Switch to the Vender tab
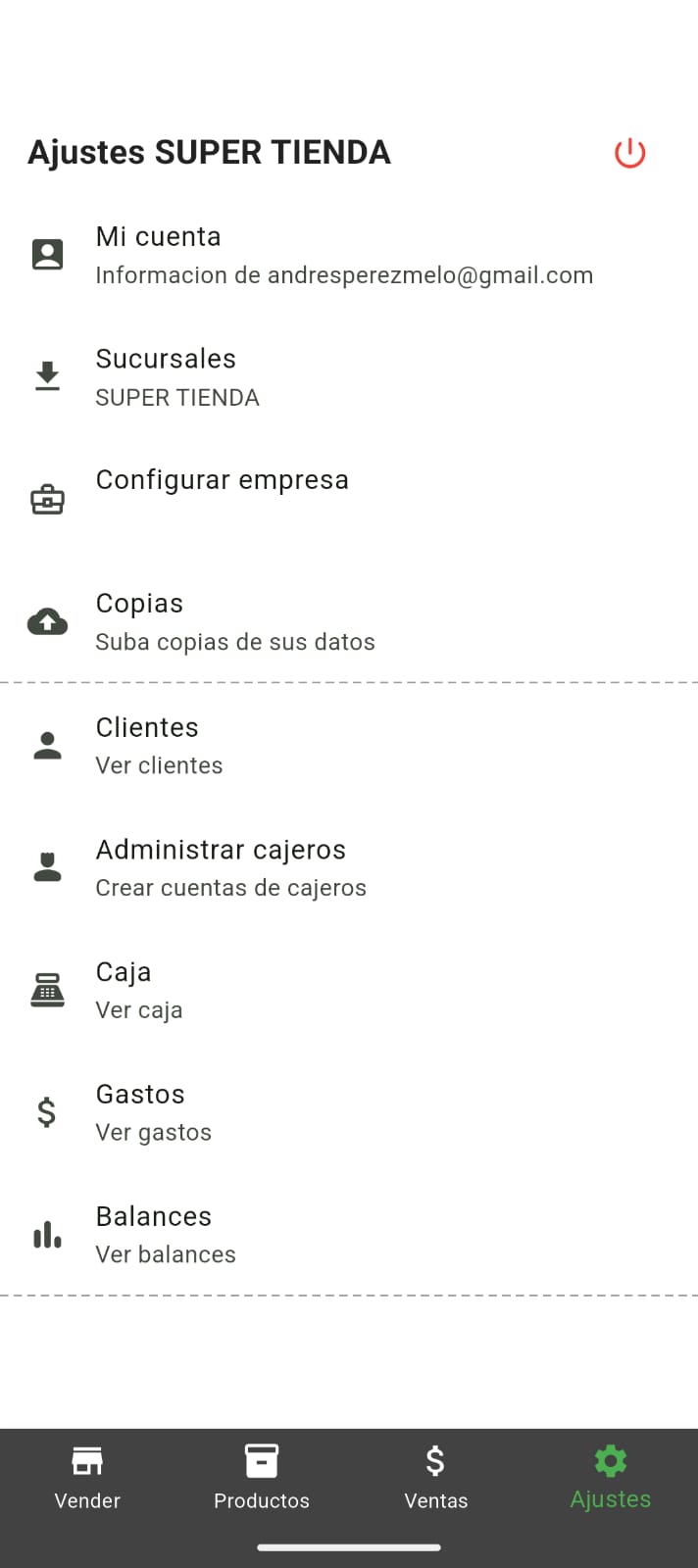Viewport: 698px width, 1568px height. coord(87,1477)
